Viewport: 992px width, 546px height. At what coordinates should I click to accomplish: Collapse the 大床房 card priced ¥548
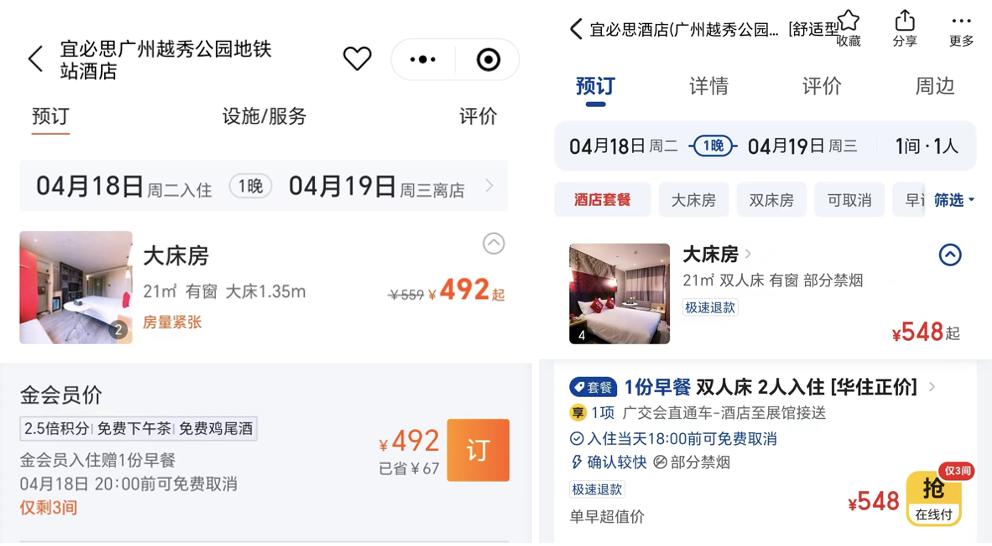coord(950,255)
